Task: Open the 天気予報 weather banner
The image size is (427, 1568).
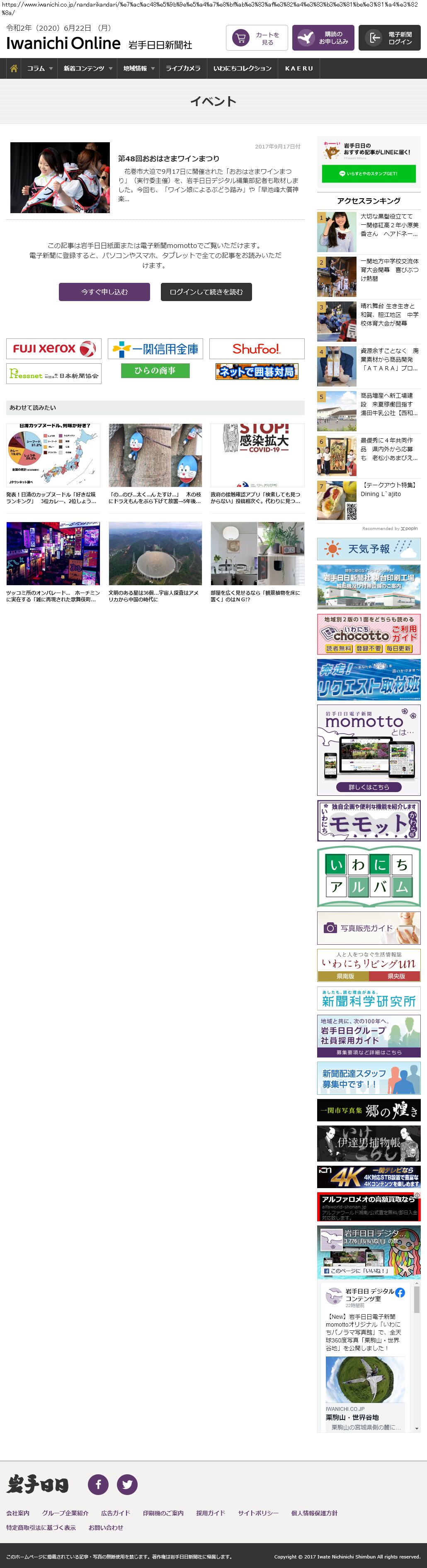Action: [x=369, y=549]
